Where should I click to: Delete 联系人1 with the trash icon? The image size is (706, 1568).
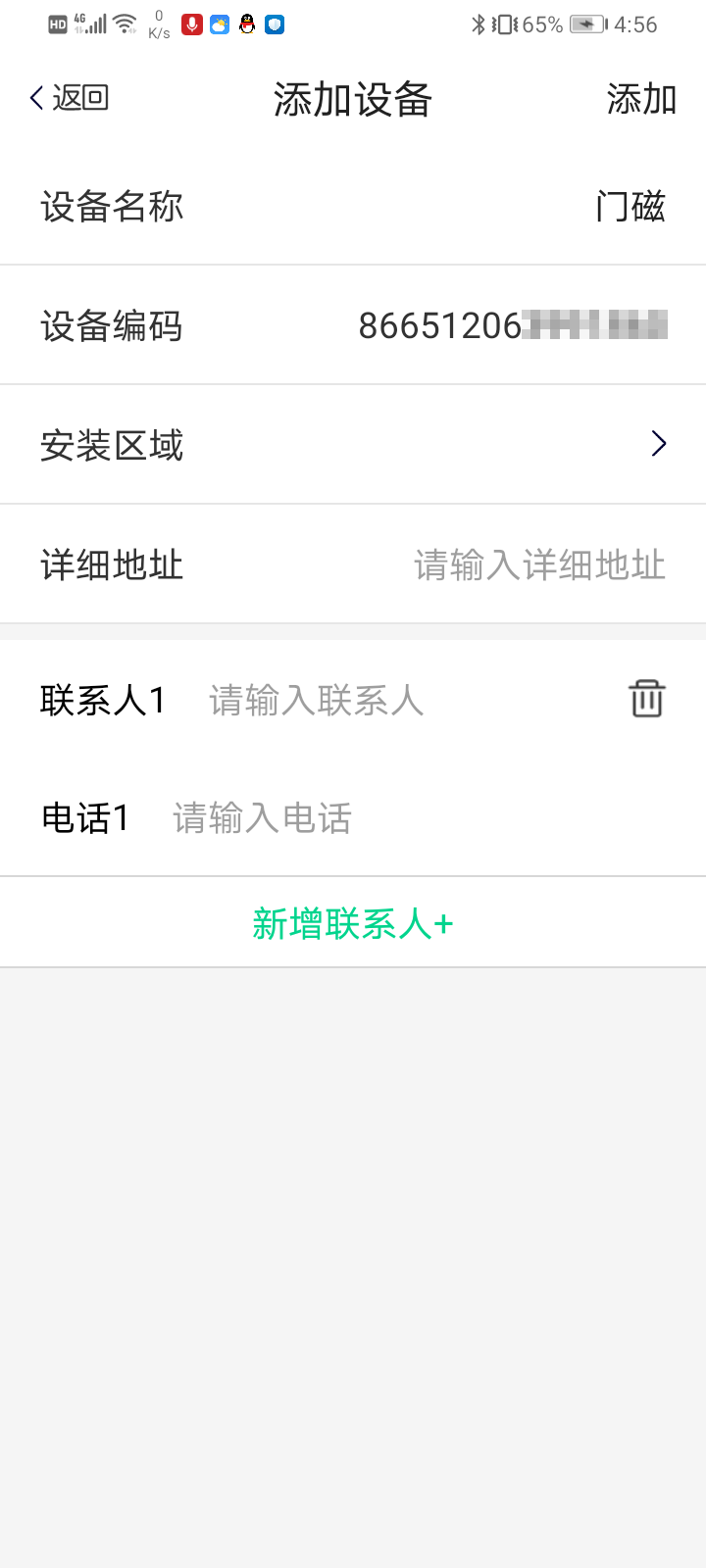646,700
